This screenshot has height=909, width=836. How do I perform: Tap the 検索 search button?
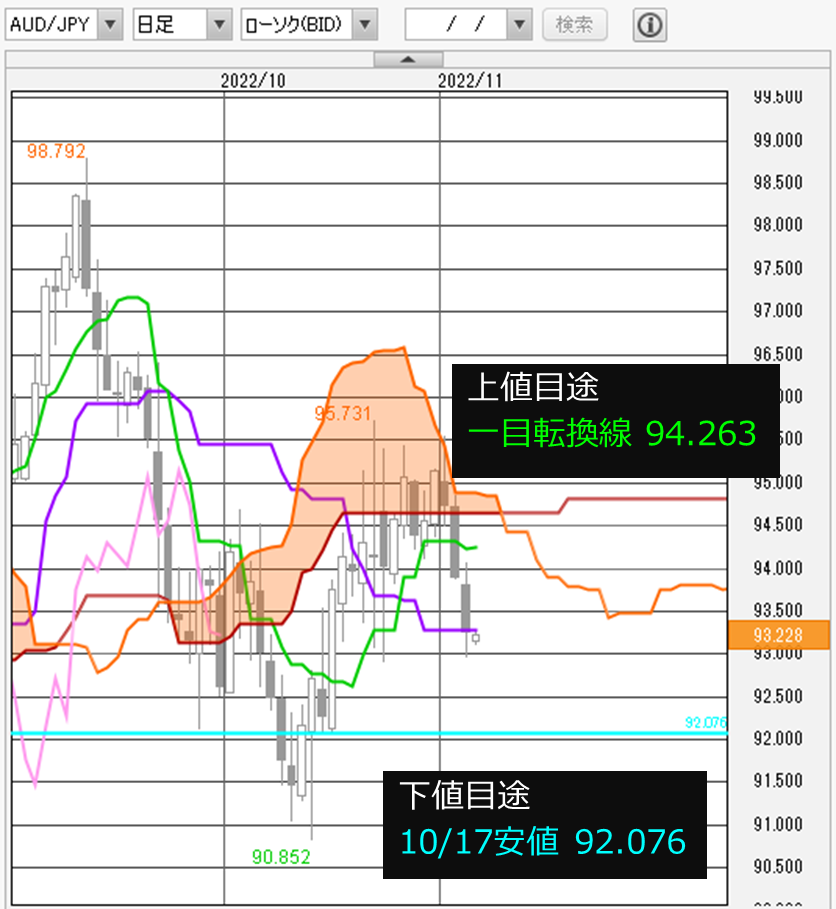[574, 25]
